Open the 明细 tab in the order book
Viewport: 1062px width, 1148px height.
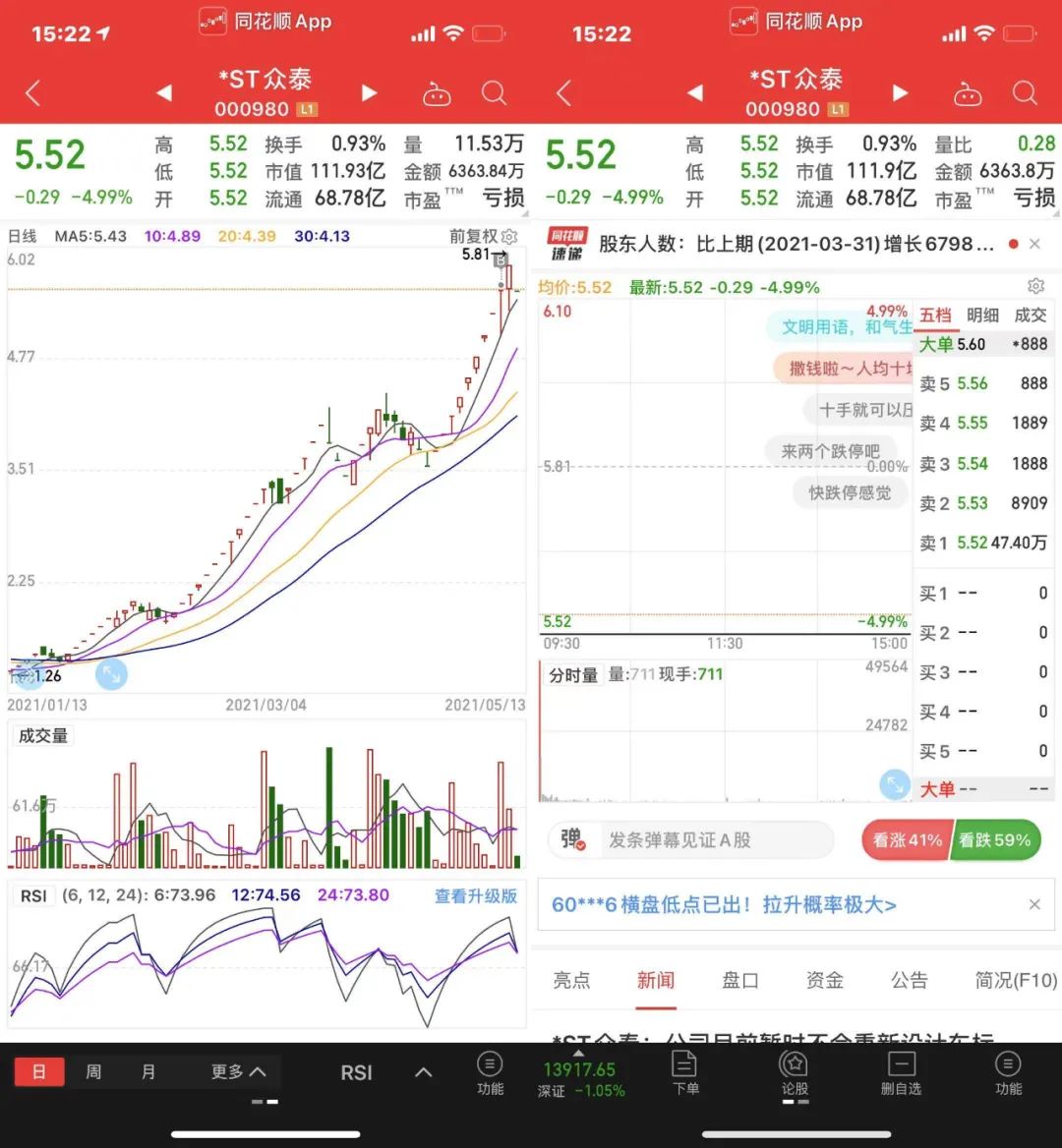coord(982,315)
